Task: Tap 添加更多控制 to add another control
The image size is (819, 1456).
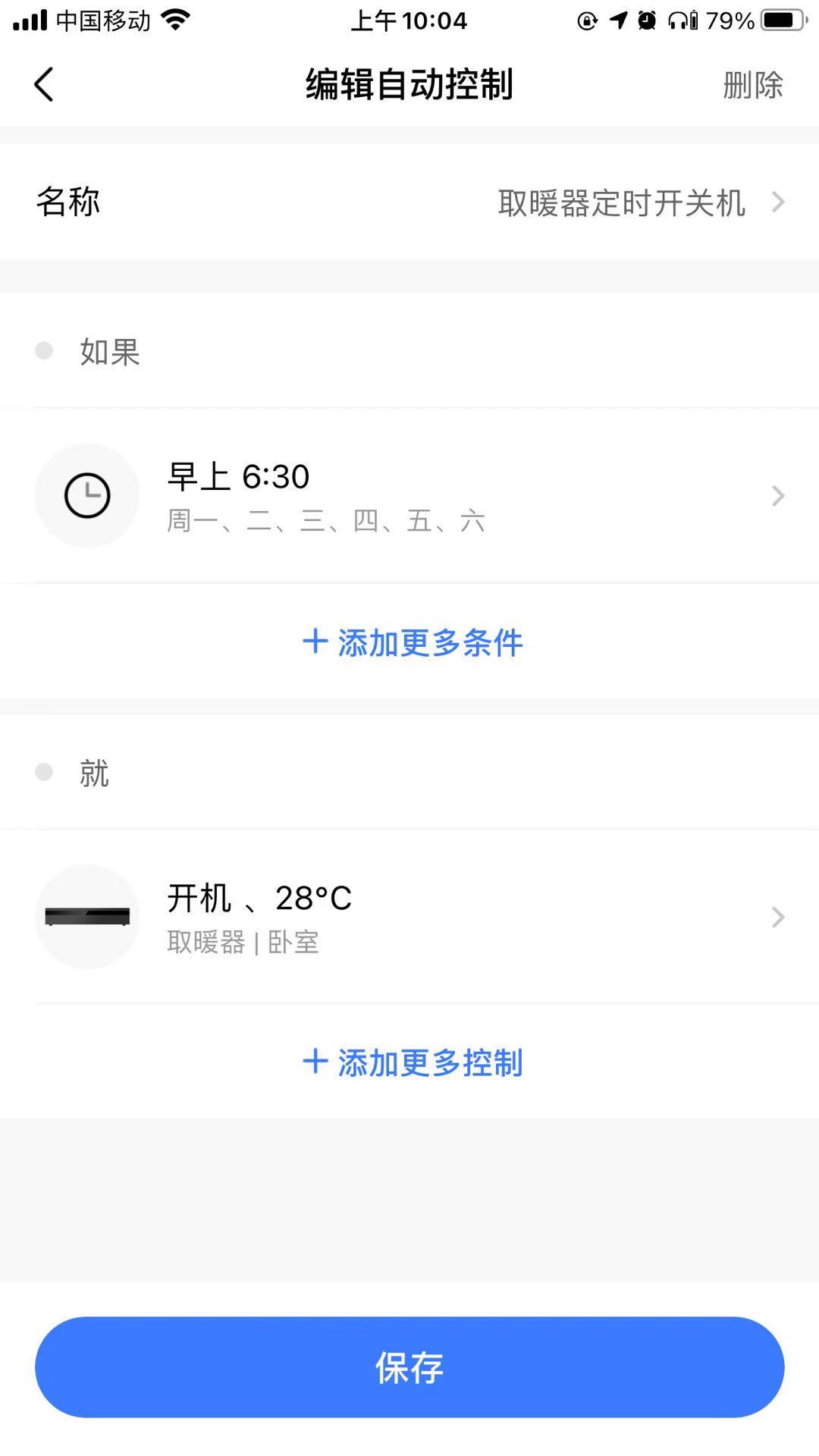Action: click(x=413, y=1062)
